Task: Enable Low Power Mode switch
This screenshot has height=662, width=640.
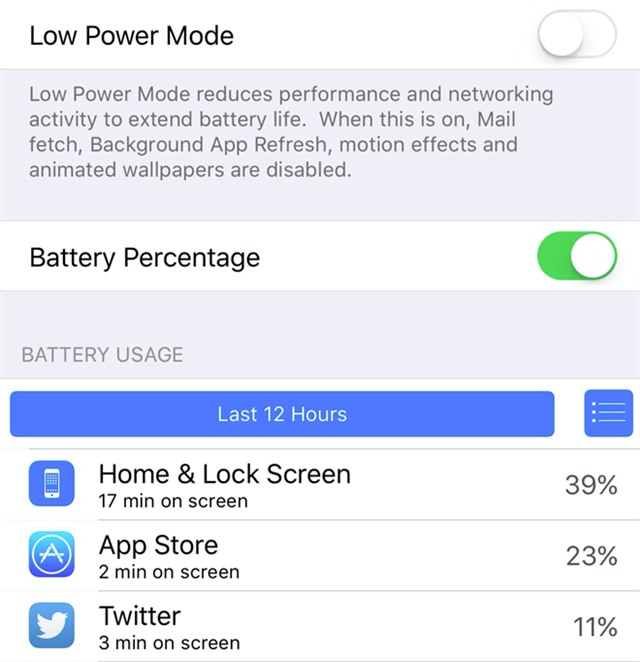Action: 577,36
